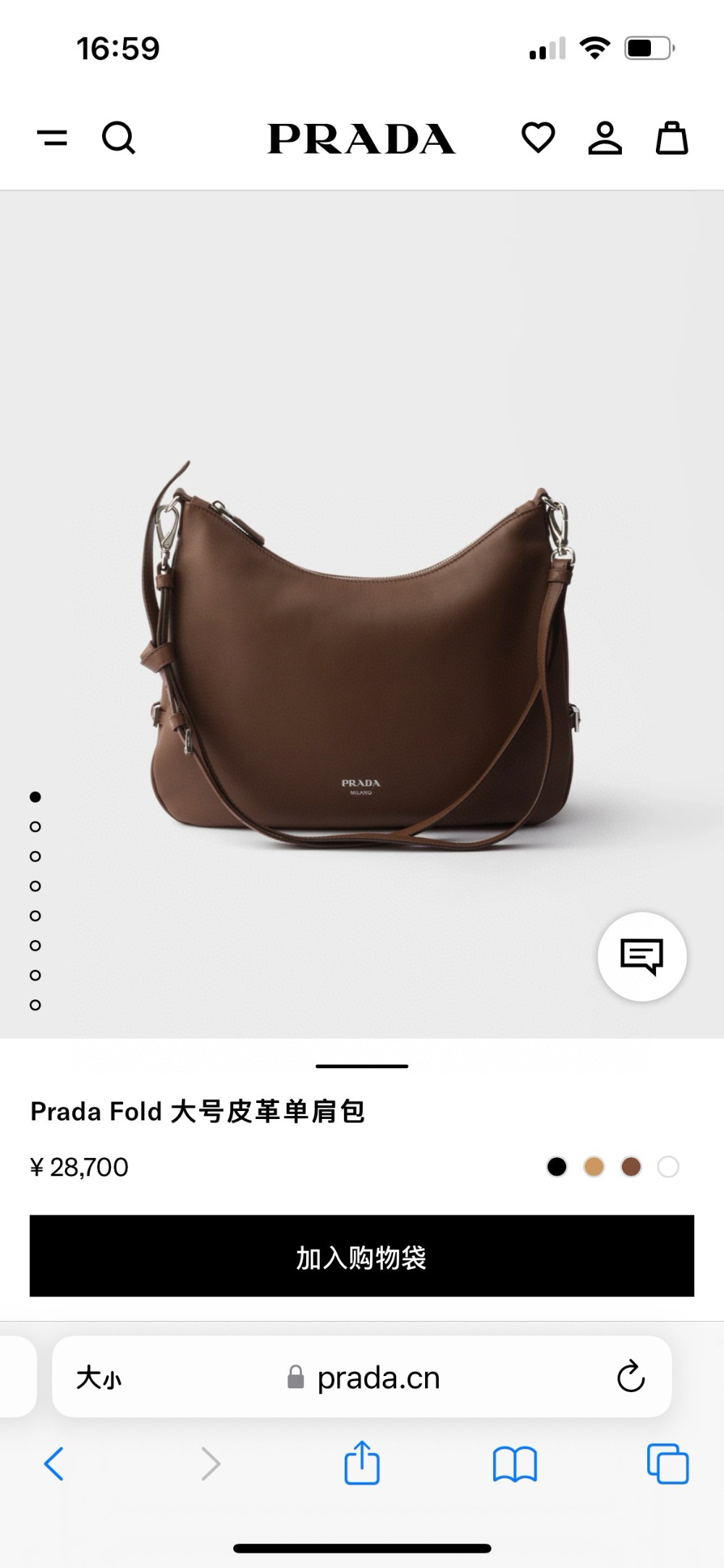This screenshot has width=724, height=1568.
Task: Show open tabs
Action: point(668,1464)
